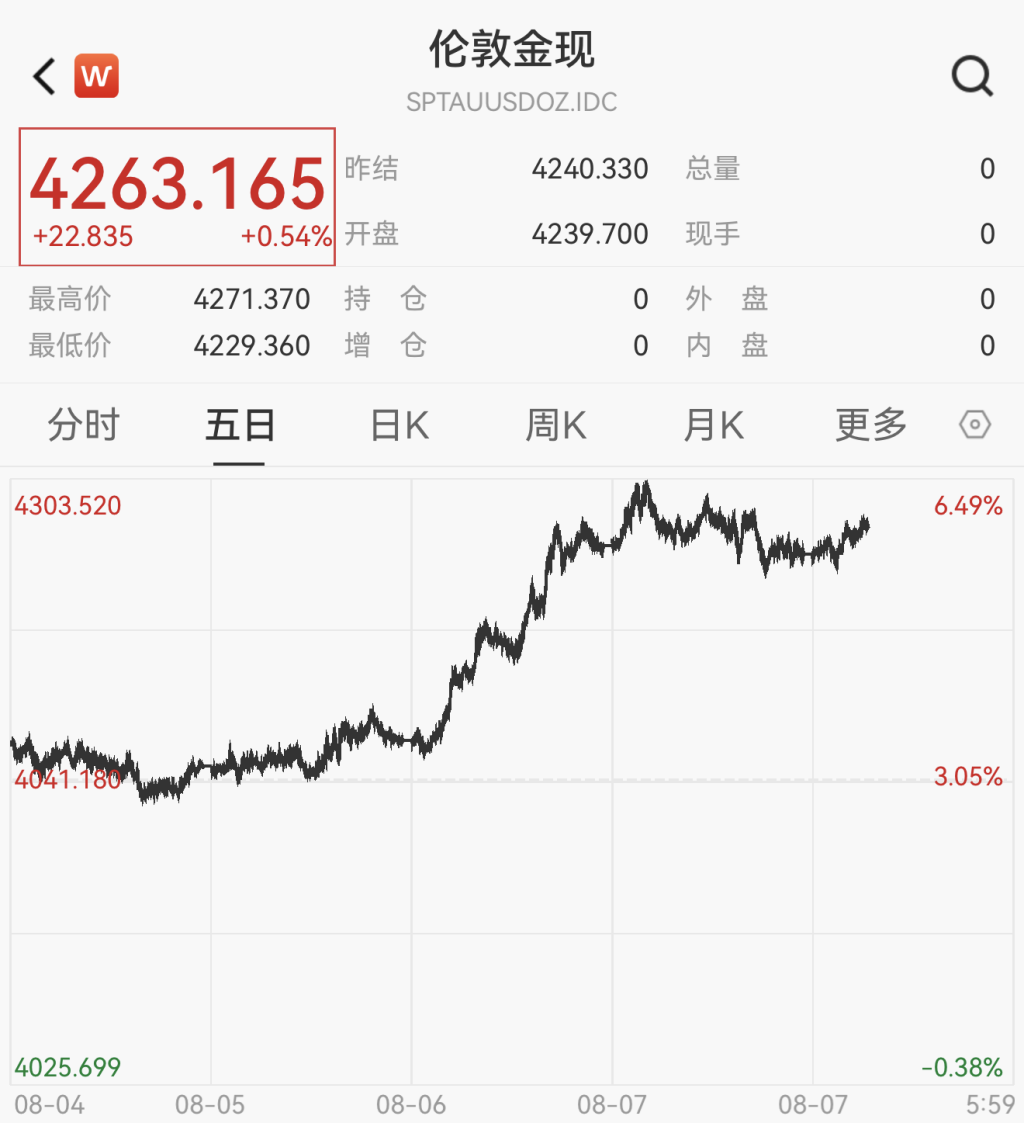Go back using the arrow icon
The image size is (1024, 1123).
click(44, 76)
